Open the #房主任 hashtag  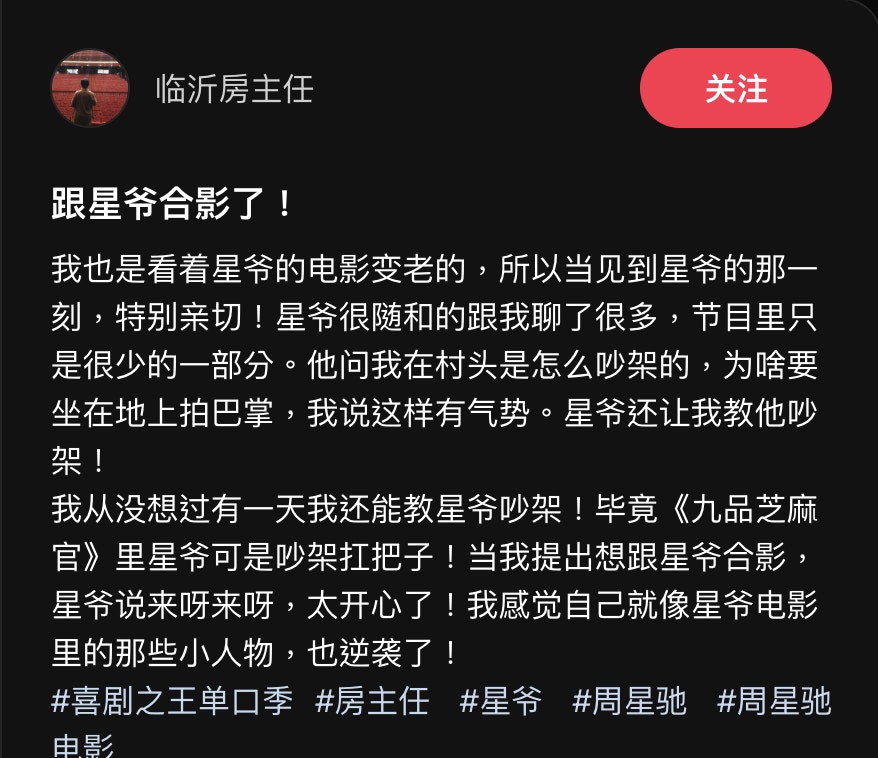pos(372,702)
